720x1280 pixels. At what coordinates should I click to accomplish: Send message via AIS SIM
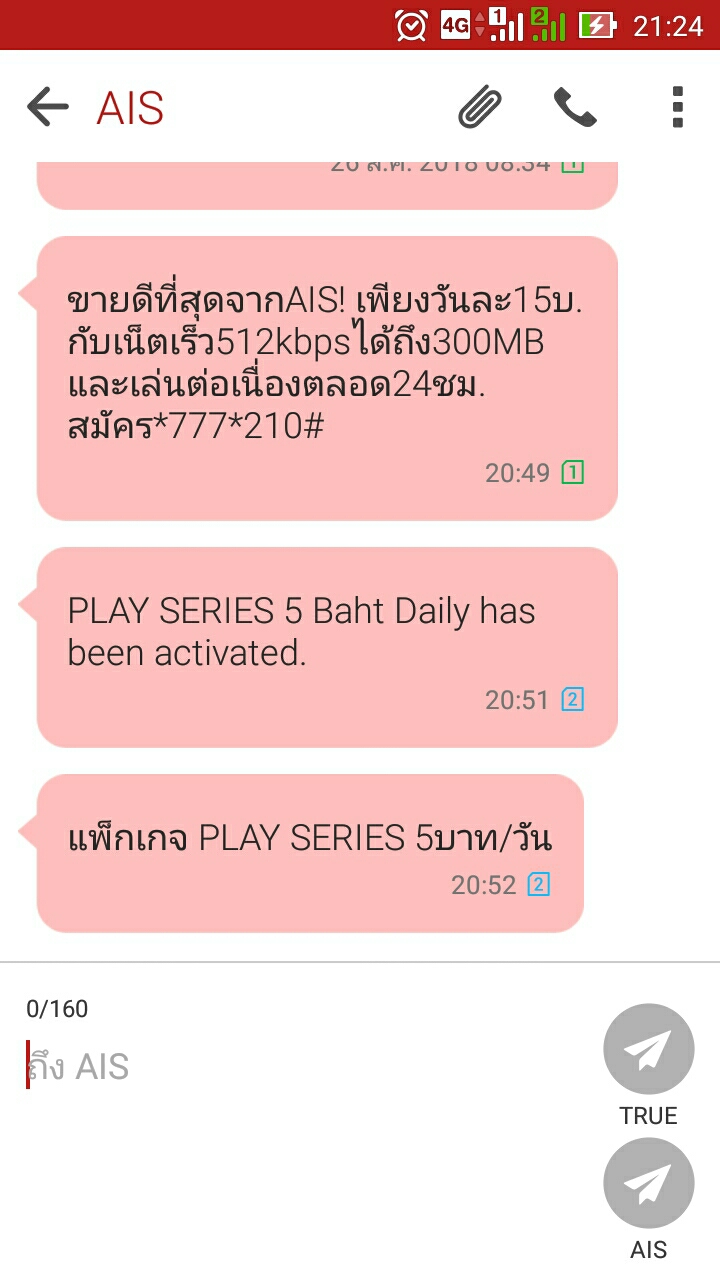click(x=649, y=1183)
